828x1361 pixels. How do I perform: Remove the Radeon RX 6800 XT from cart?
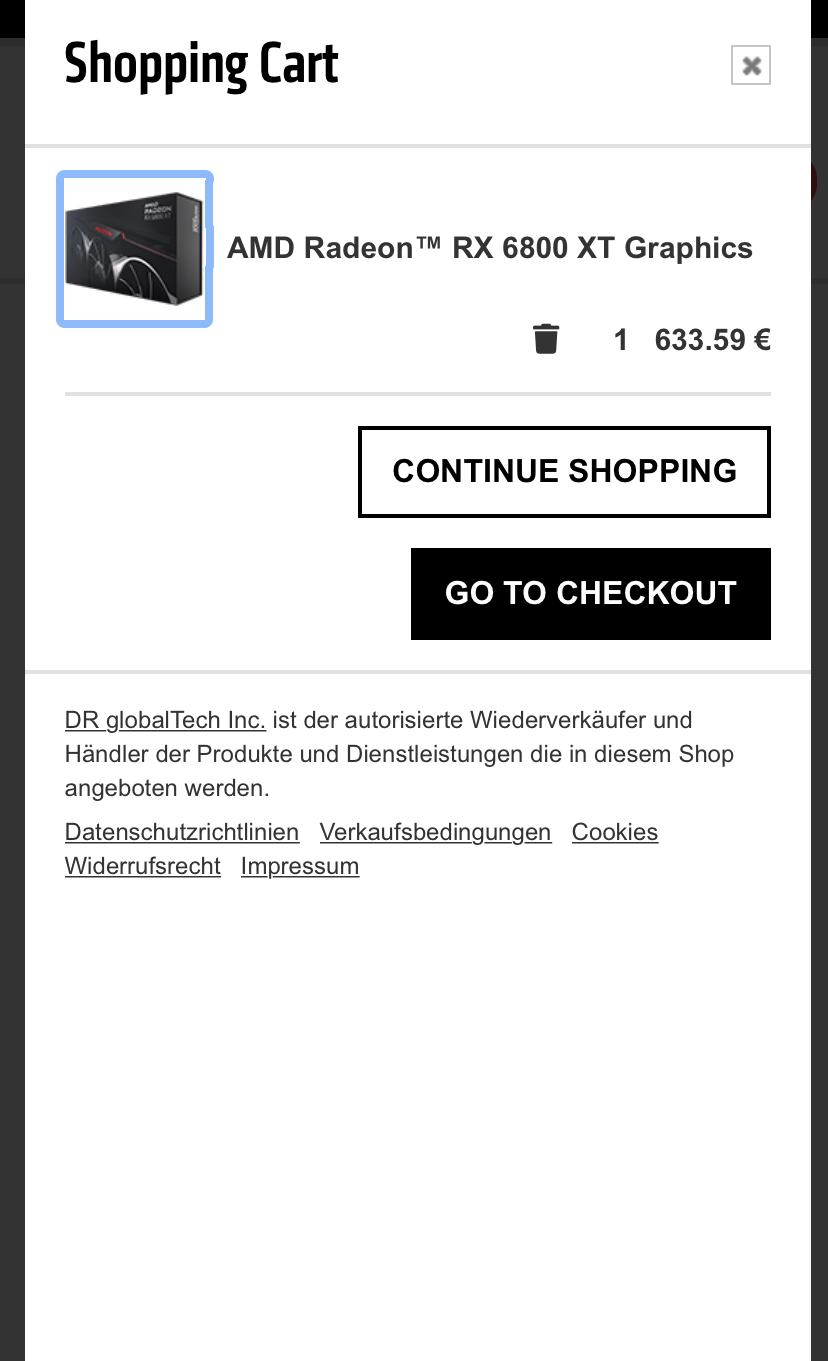click(x=546, y=340)
